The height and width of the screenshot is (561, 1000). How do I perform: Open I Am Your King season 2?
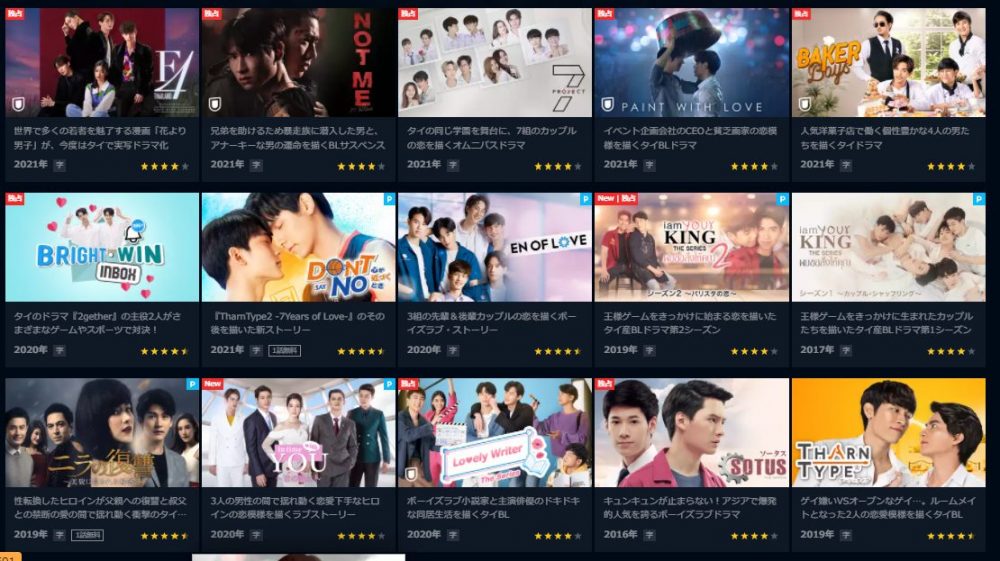[691, 247]
